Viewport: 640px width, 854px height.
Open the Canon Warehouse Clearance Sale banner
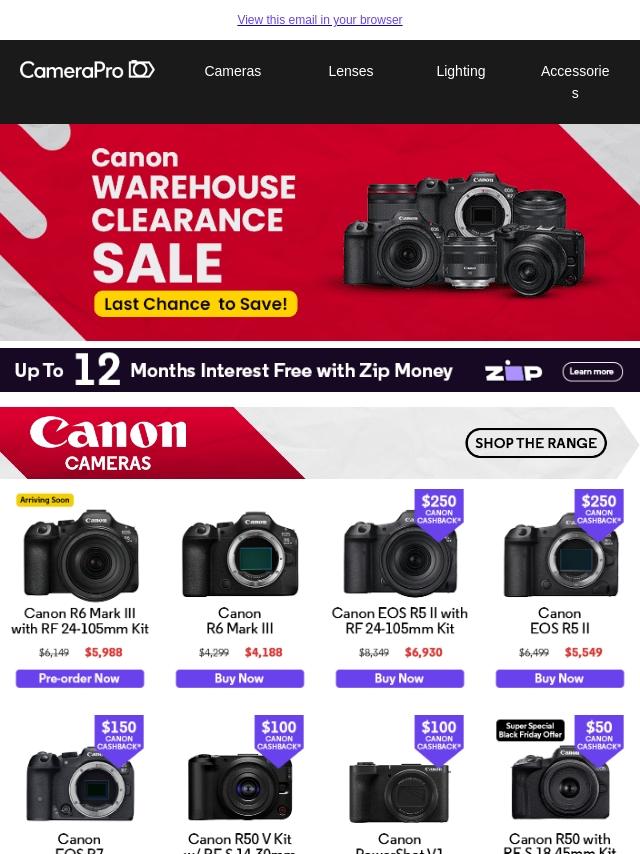(320, 233)
